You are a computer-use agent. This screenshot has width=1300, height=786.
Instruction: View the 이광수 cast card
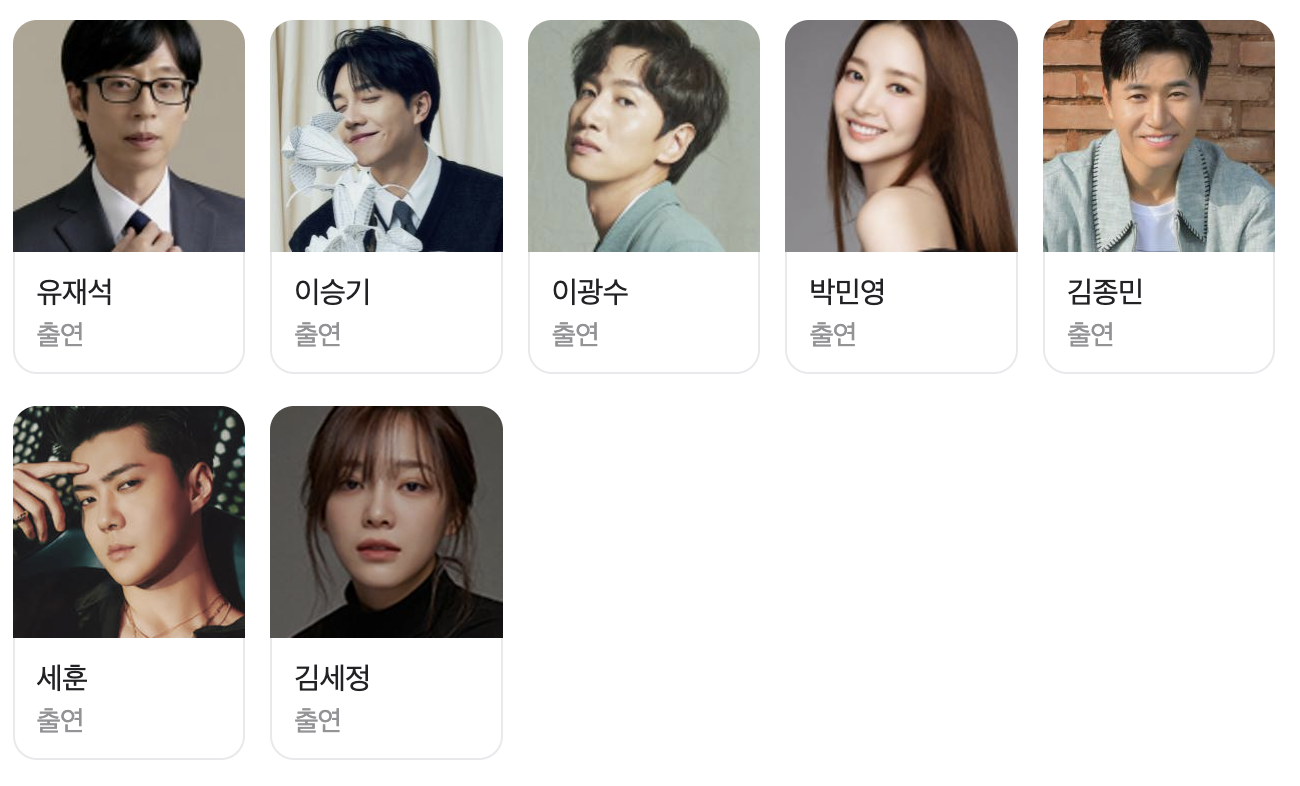[644, 196]
